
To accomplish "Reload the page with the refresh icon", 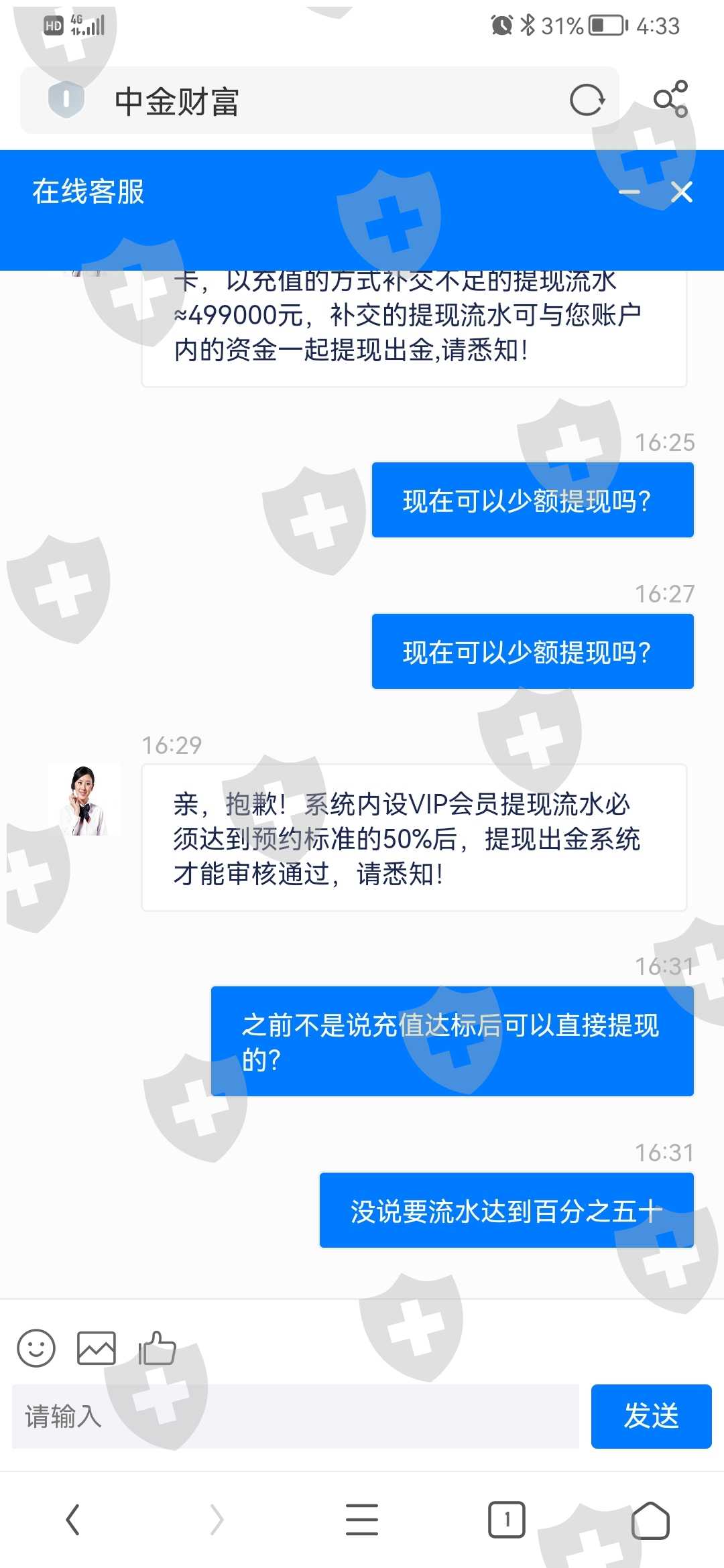I will tap(587, 101).
